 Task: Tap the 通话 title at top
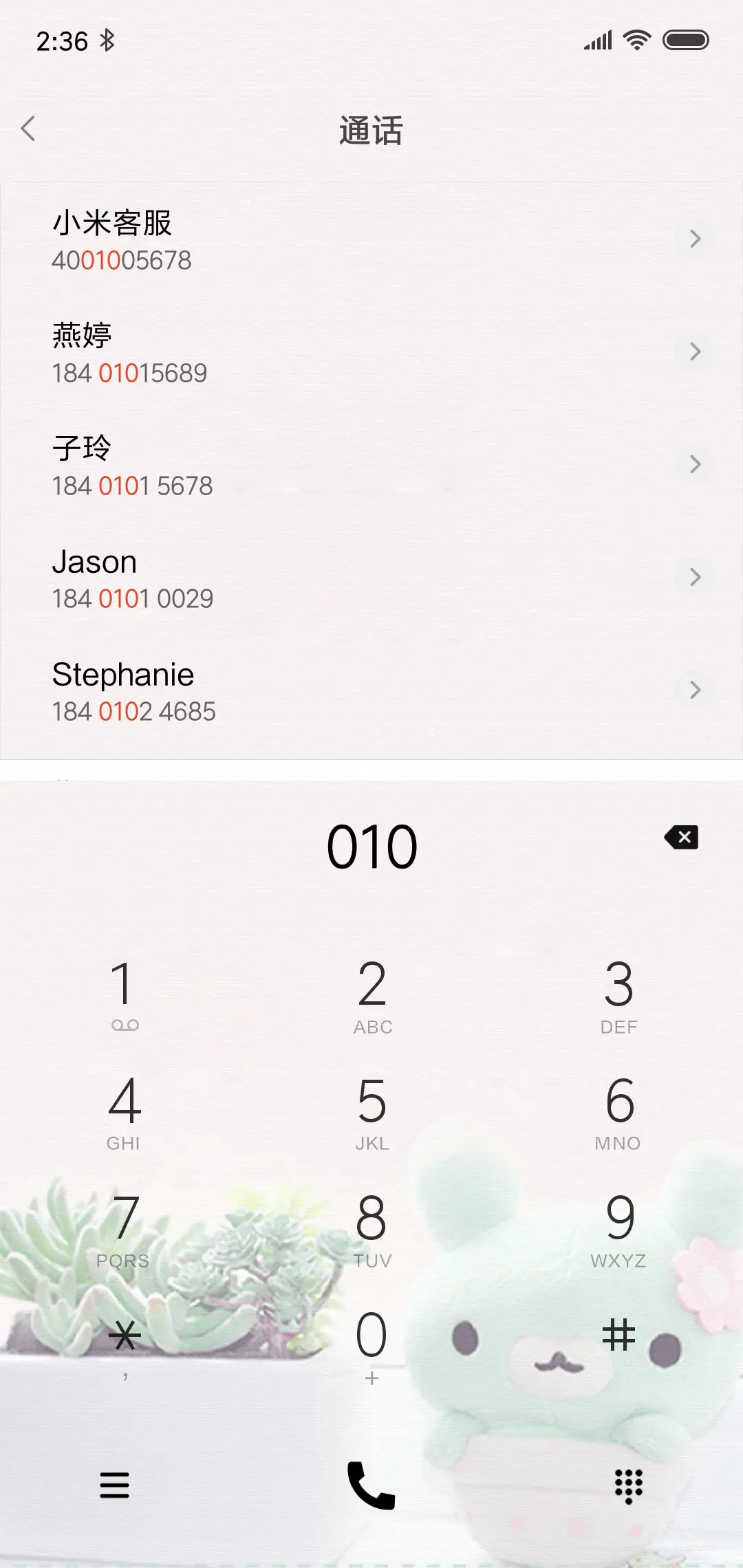(x=371, y=131)
